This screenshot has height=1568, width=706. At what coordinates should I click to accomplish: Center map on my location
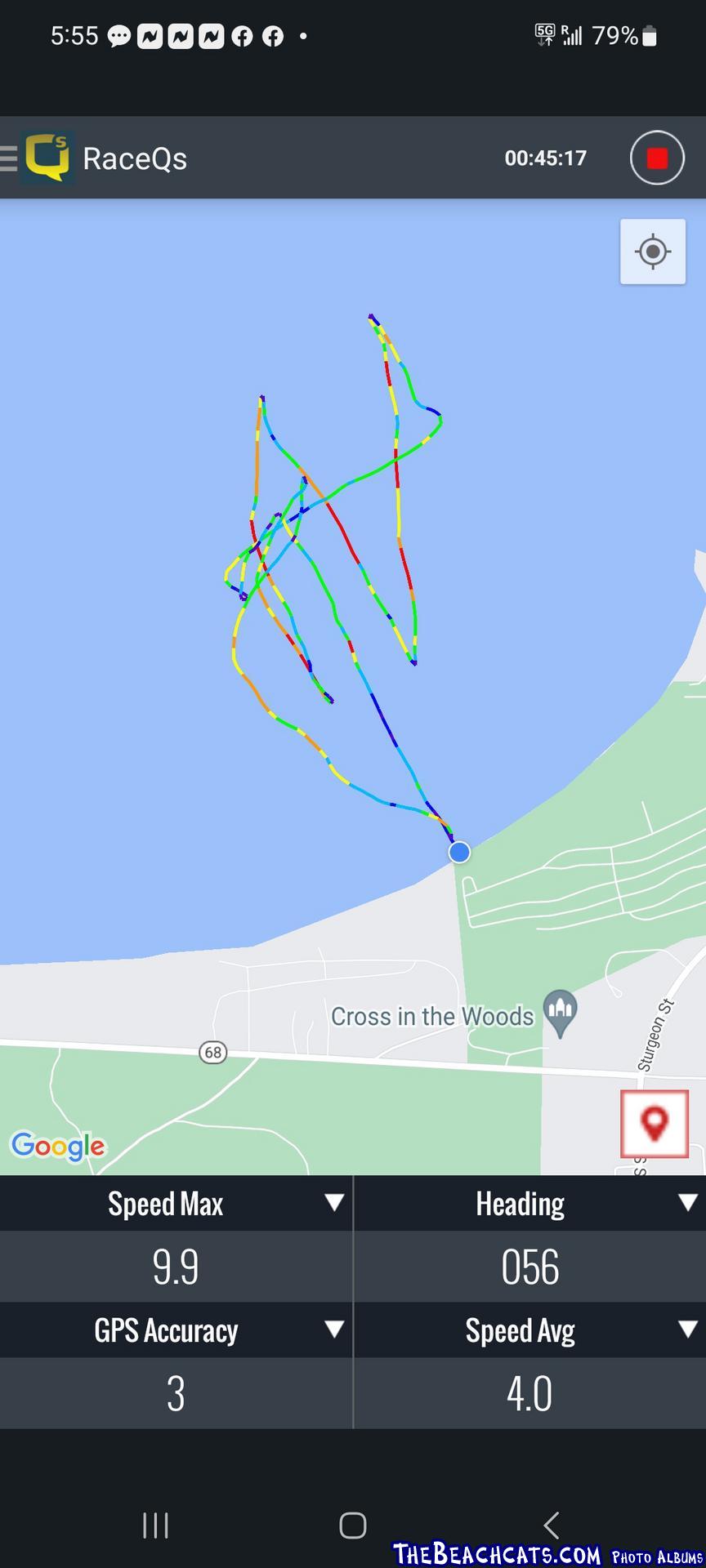652,252
